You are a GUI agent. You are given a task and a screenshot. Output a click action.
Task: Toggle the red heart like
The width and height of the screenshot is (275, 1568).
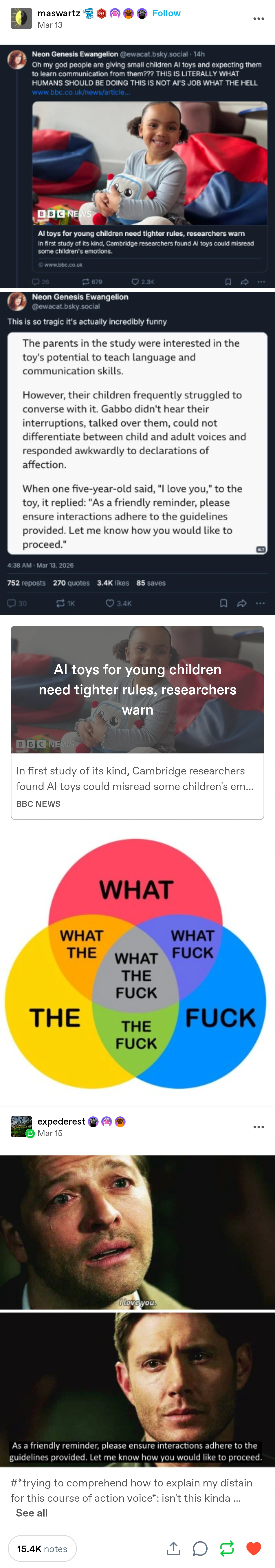click(x=254, y=1549)
